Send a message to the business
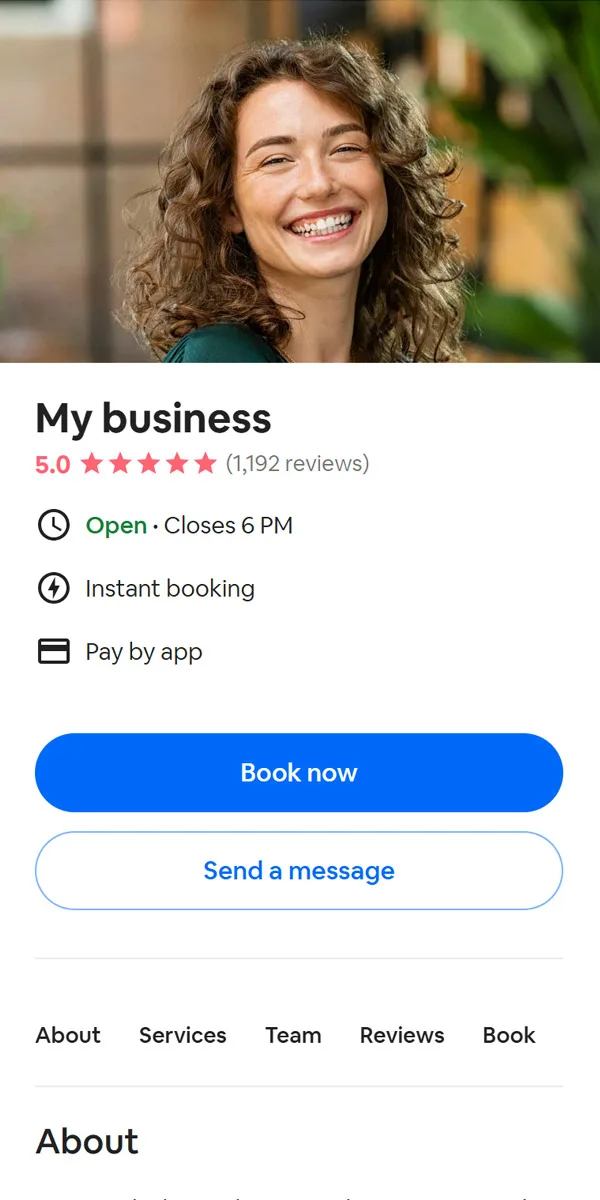This screenshot has height=1200, width=600. (x=299, y=871)
